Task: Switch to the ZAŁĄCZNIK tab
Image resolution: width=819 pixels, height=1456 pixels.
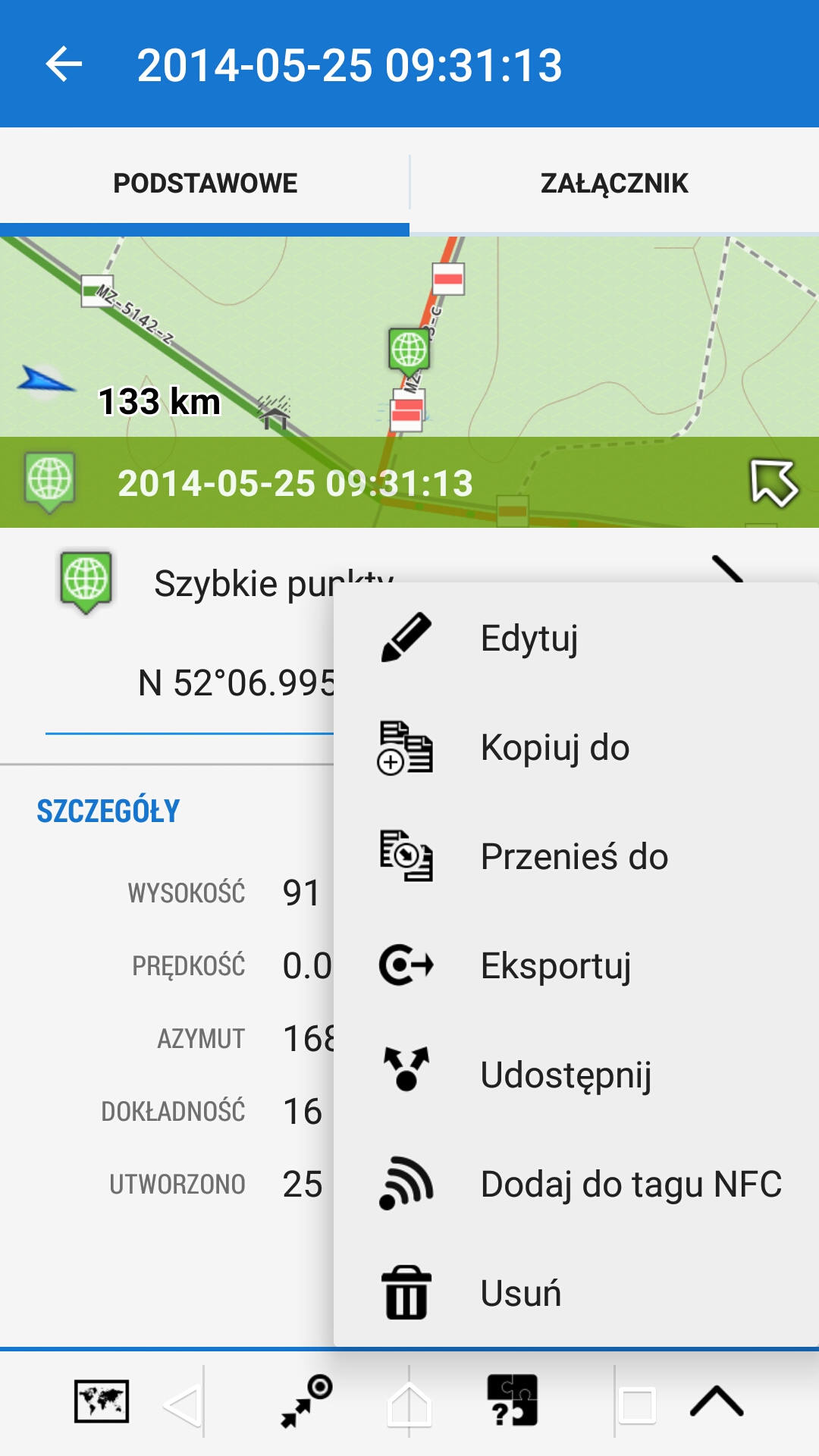Action: (x=614, y=183)
